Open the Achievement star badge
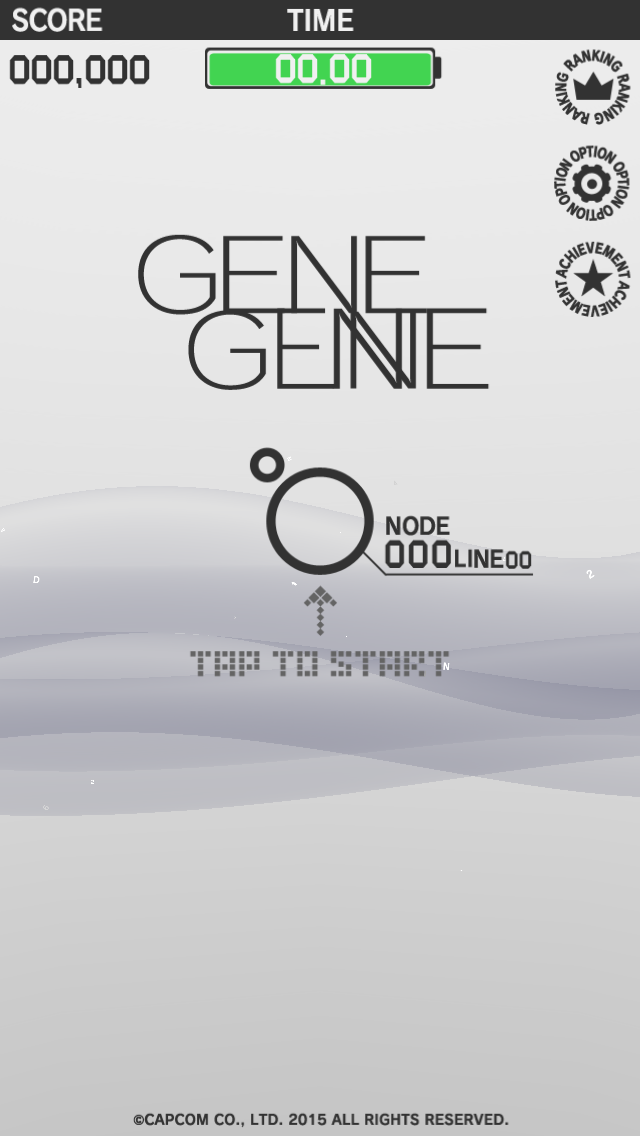The height and width of the screenshot is (1136, 640). [592, 281]
